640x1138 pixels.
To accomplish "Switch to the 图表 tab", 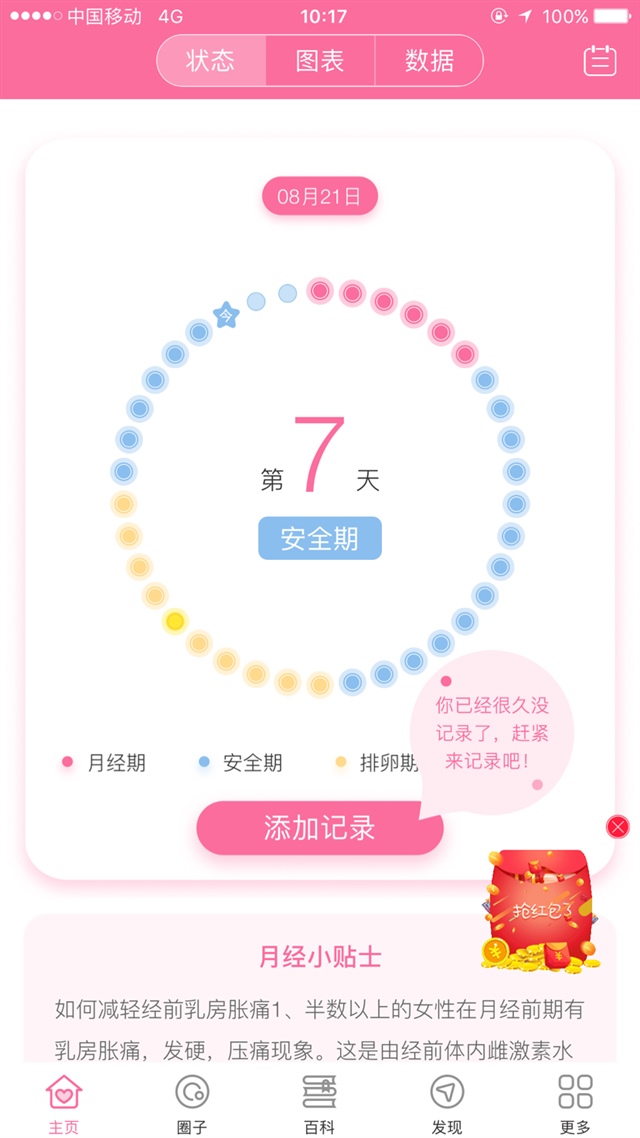I will [x=320, y=61].
